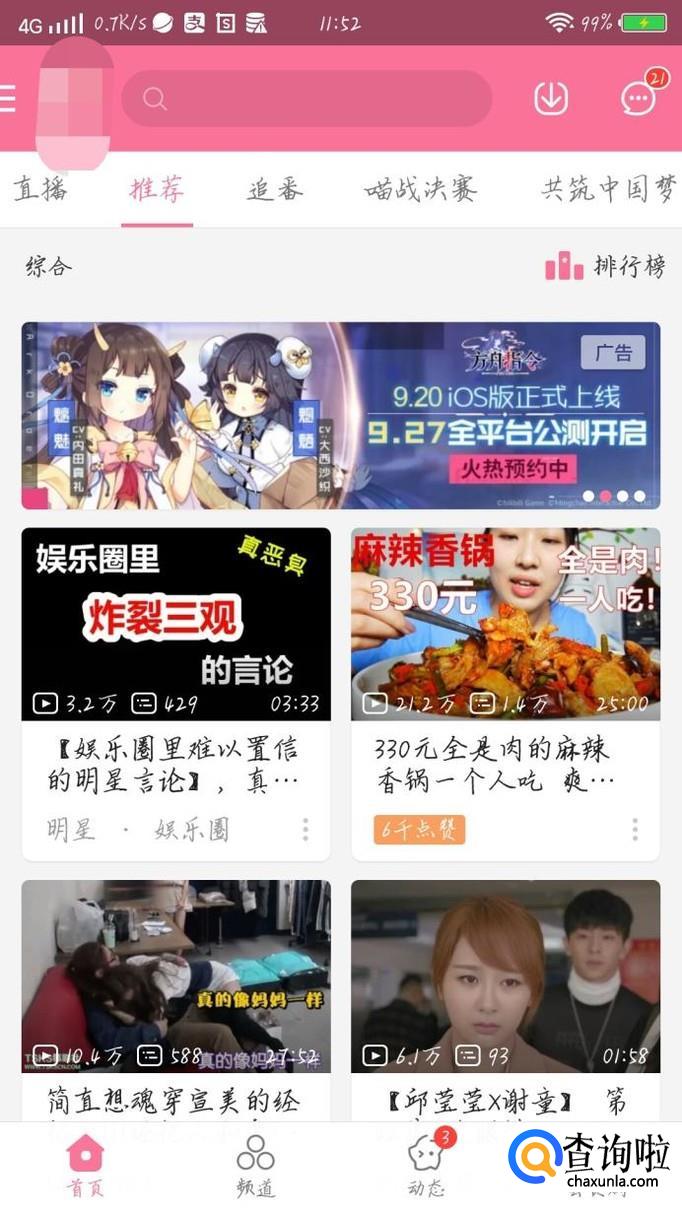Open the downloads icon
Image resolution: width=682 pixels, height=1212 pixels.
(551, 98)
